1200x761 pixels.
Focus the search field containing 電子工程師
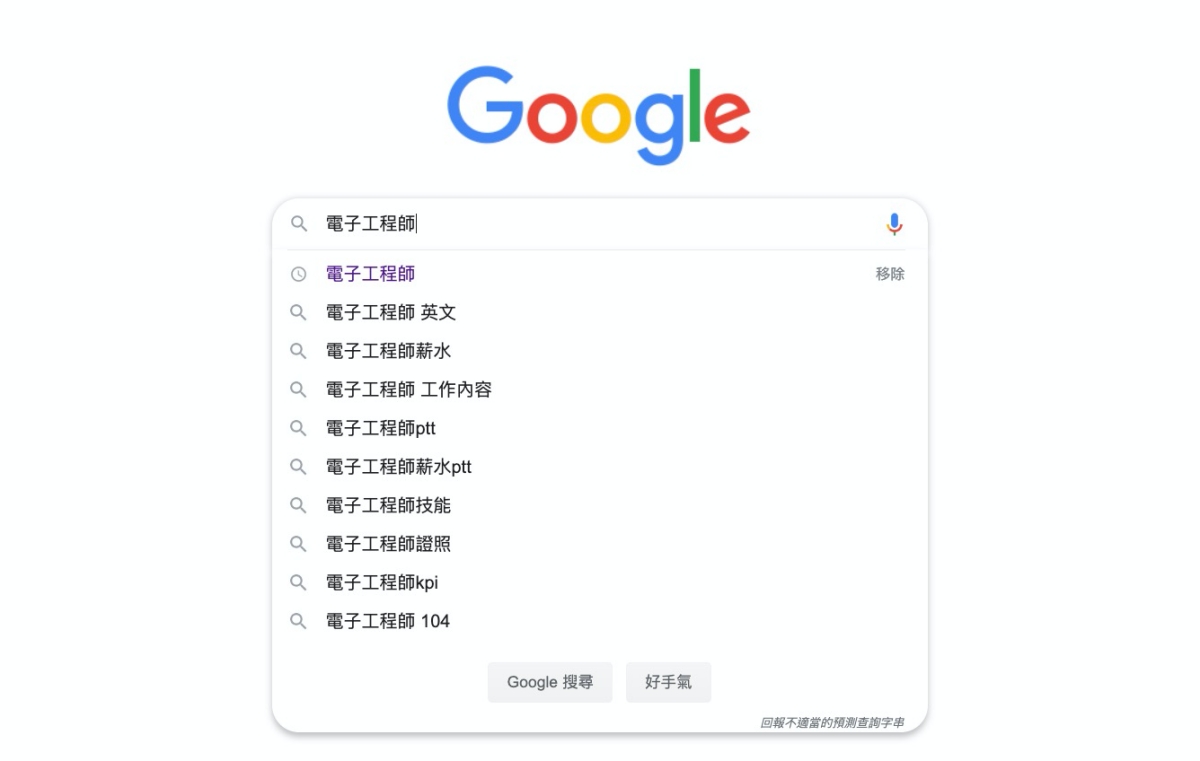[600, 224]
